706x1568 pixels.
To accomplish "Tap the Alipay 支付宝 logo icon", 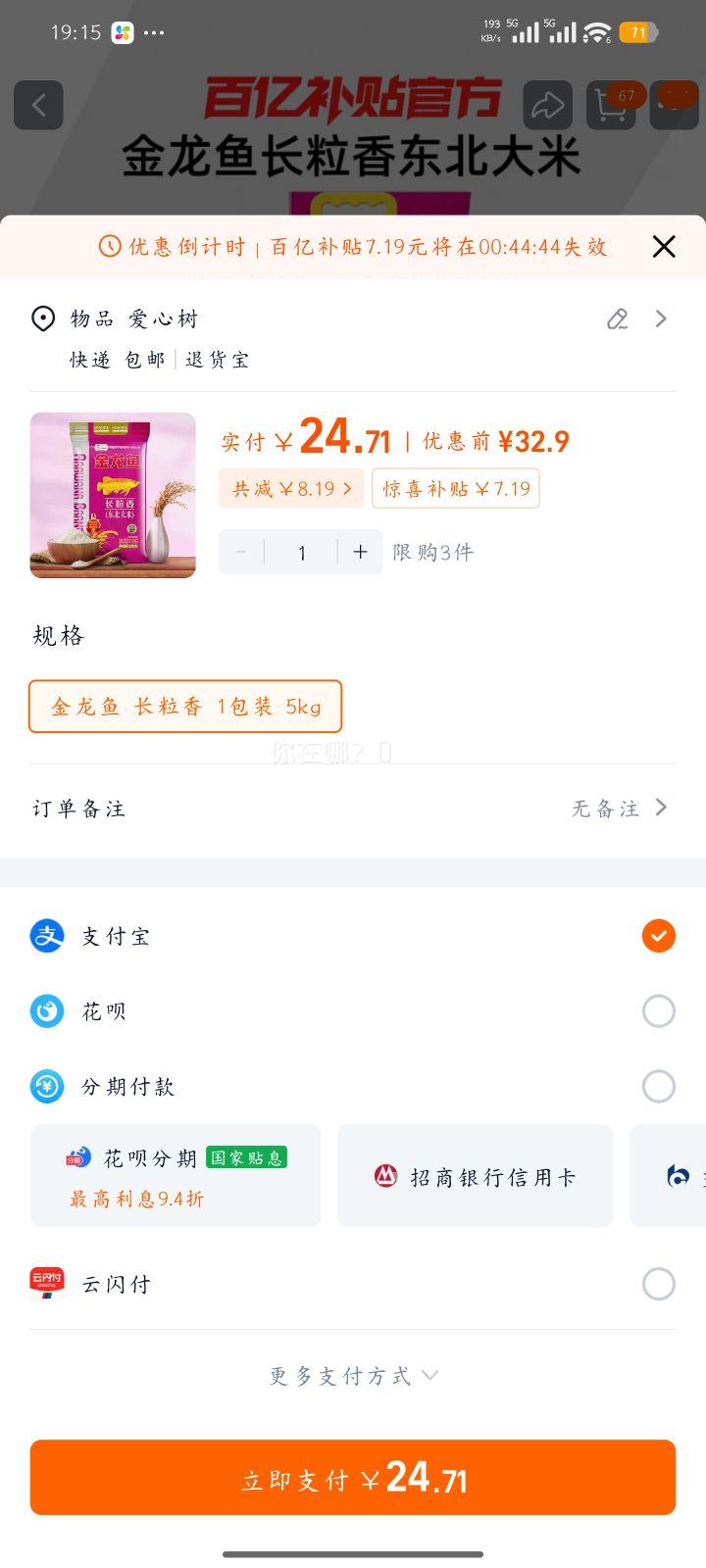I will pos(47,936).
